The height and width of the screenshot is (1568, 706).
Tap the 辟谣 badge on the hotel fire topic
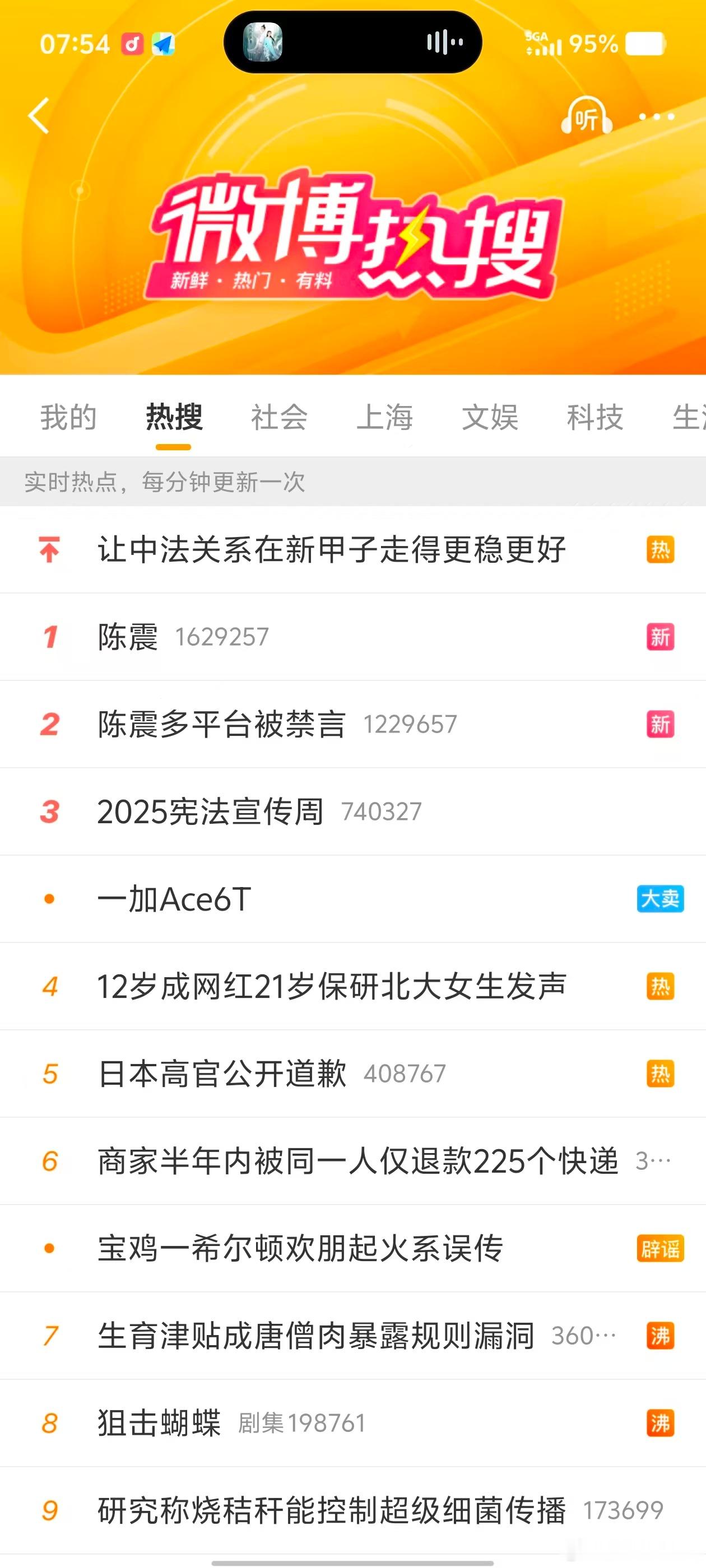click(x=659, y=1248)
